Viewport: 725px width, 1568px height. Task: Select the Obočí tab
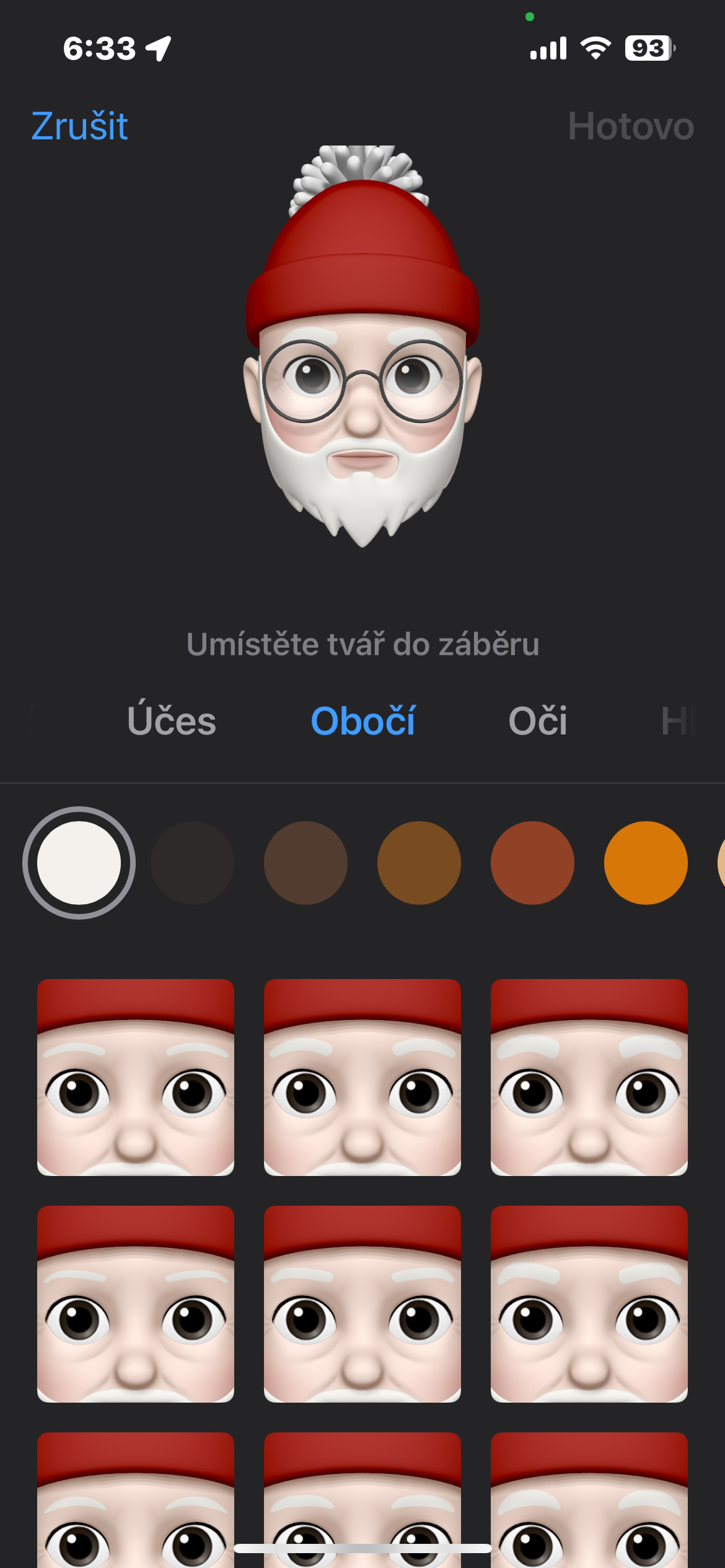(x=362, y=721)
